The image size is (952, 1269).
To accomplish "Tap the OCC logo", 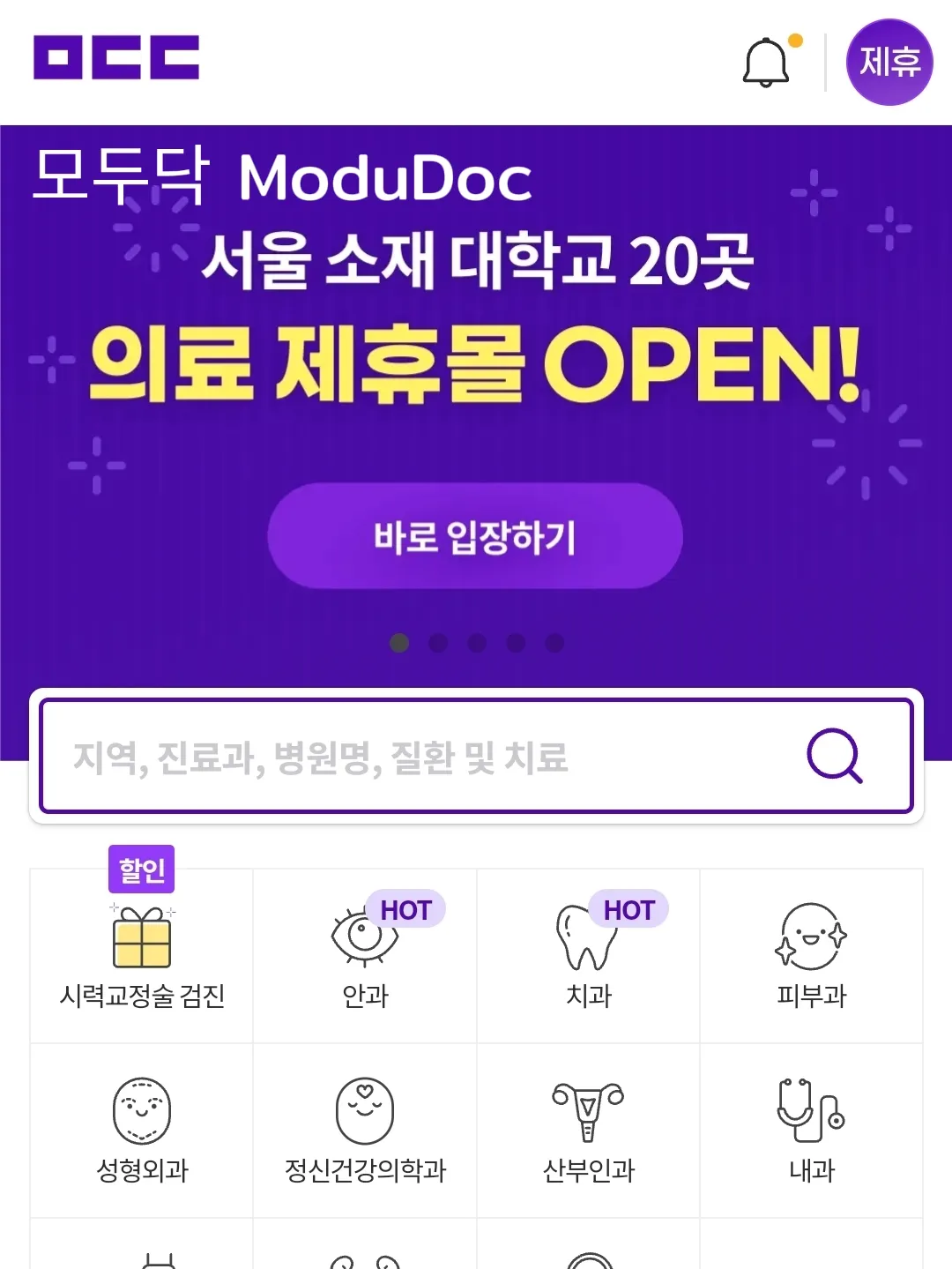I will [x=116, y=58].
